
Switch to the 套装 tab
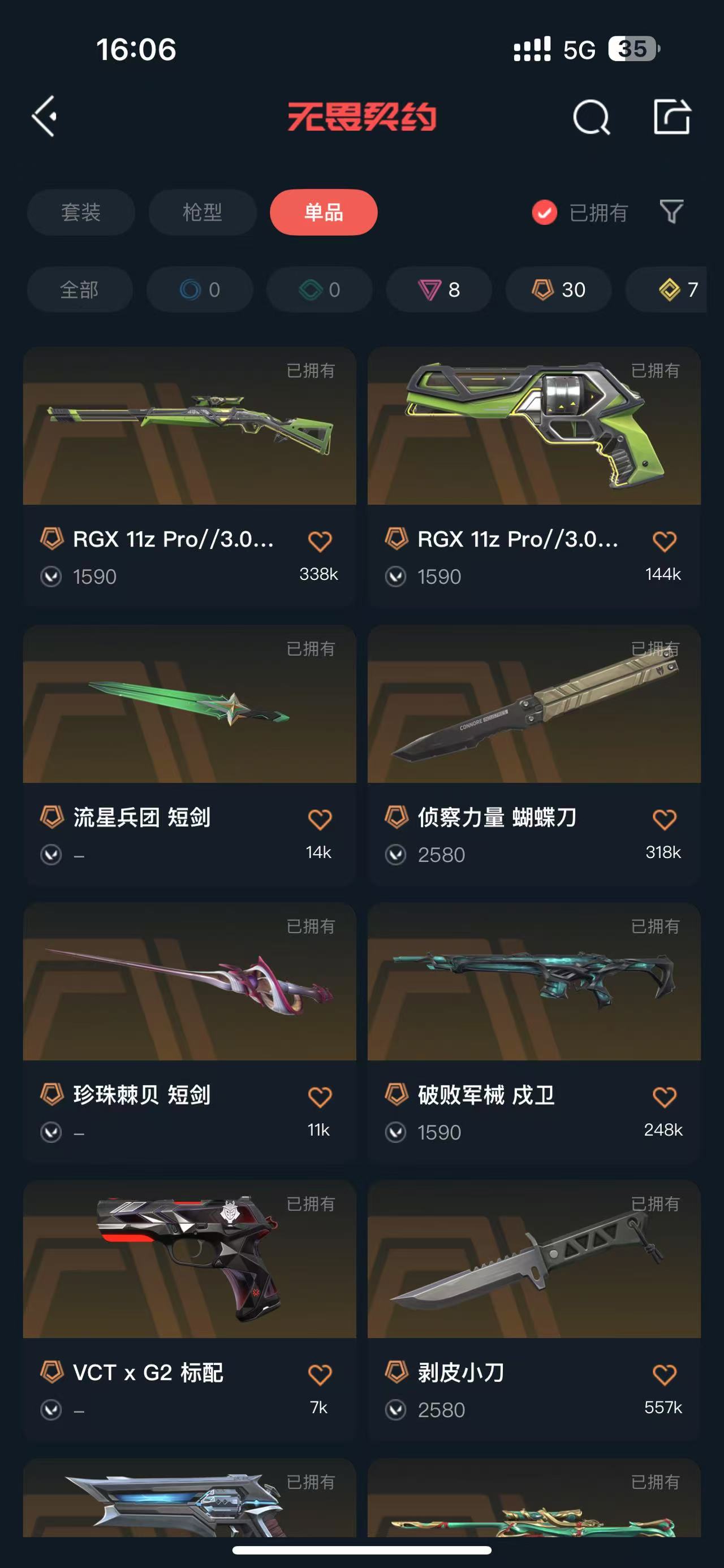pos(80,213)
